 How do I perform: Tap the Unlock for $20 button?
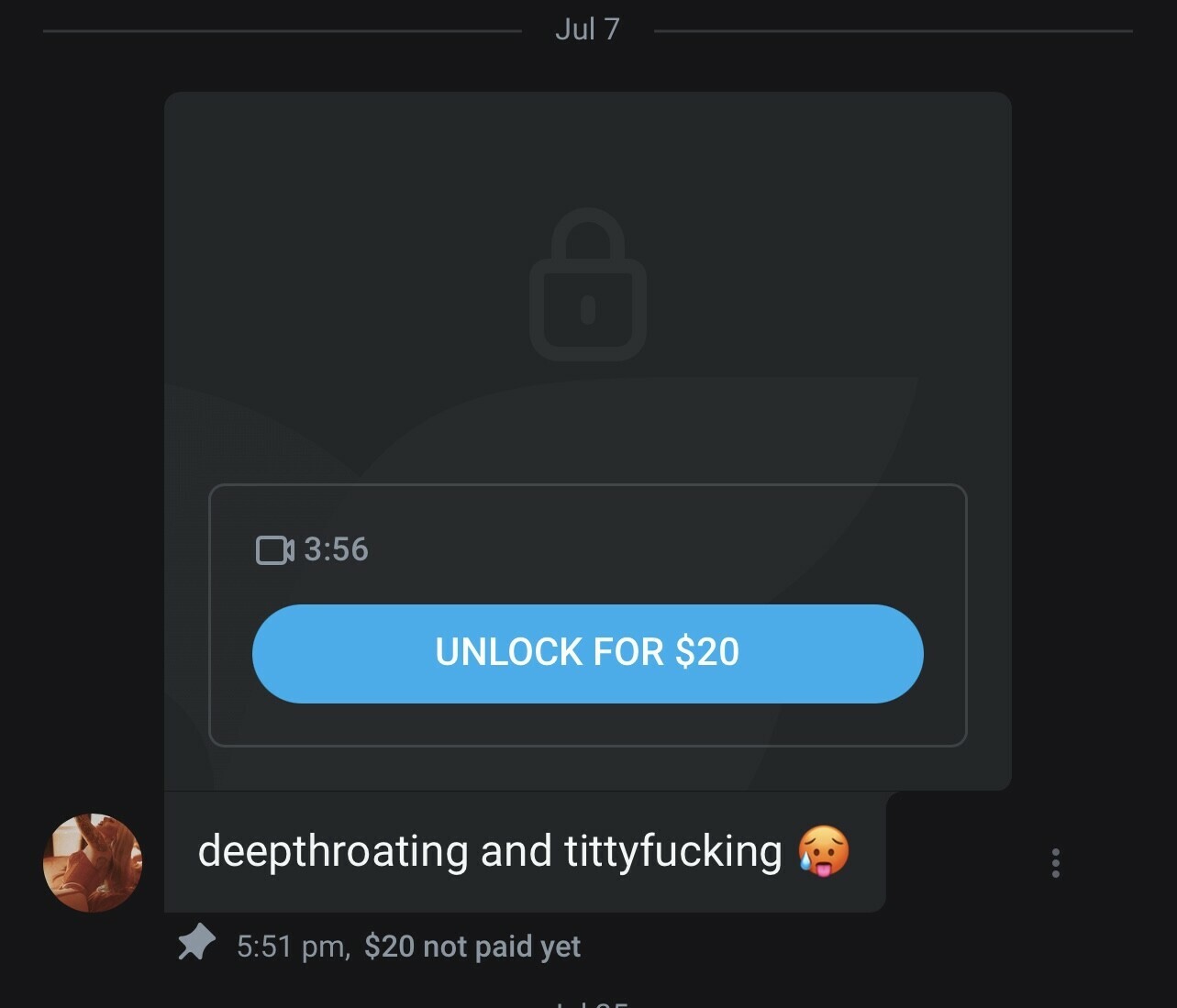(587, 653)
